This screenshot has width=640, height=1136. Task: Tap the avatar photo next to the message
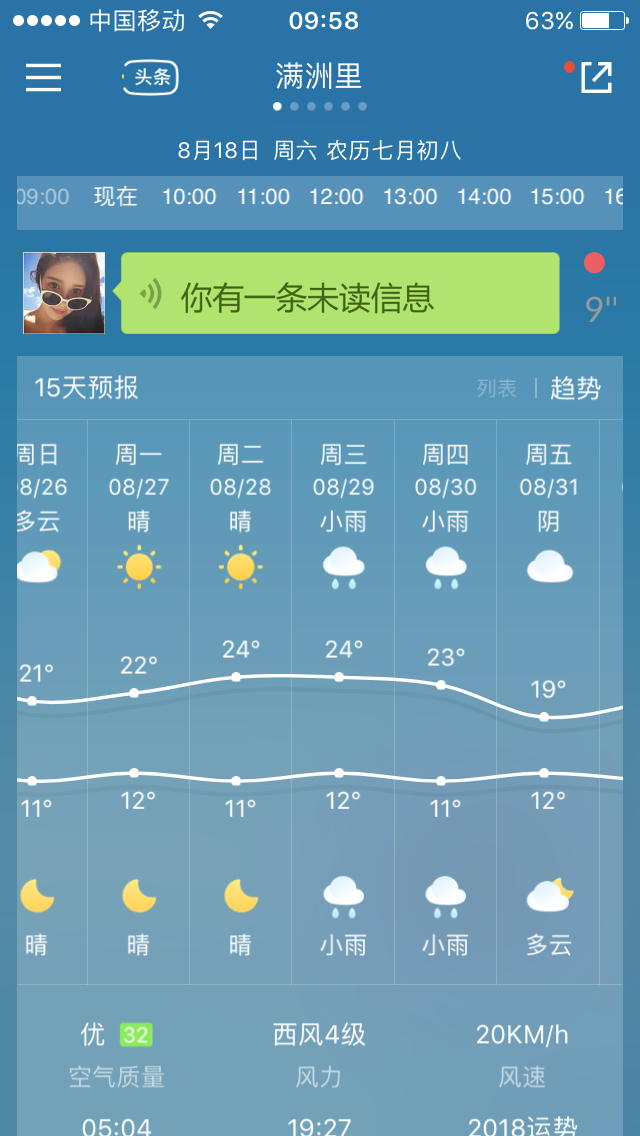point(64,293)
